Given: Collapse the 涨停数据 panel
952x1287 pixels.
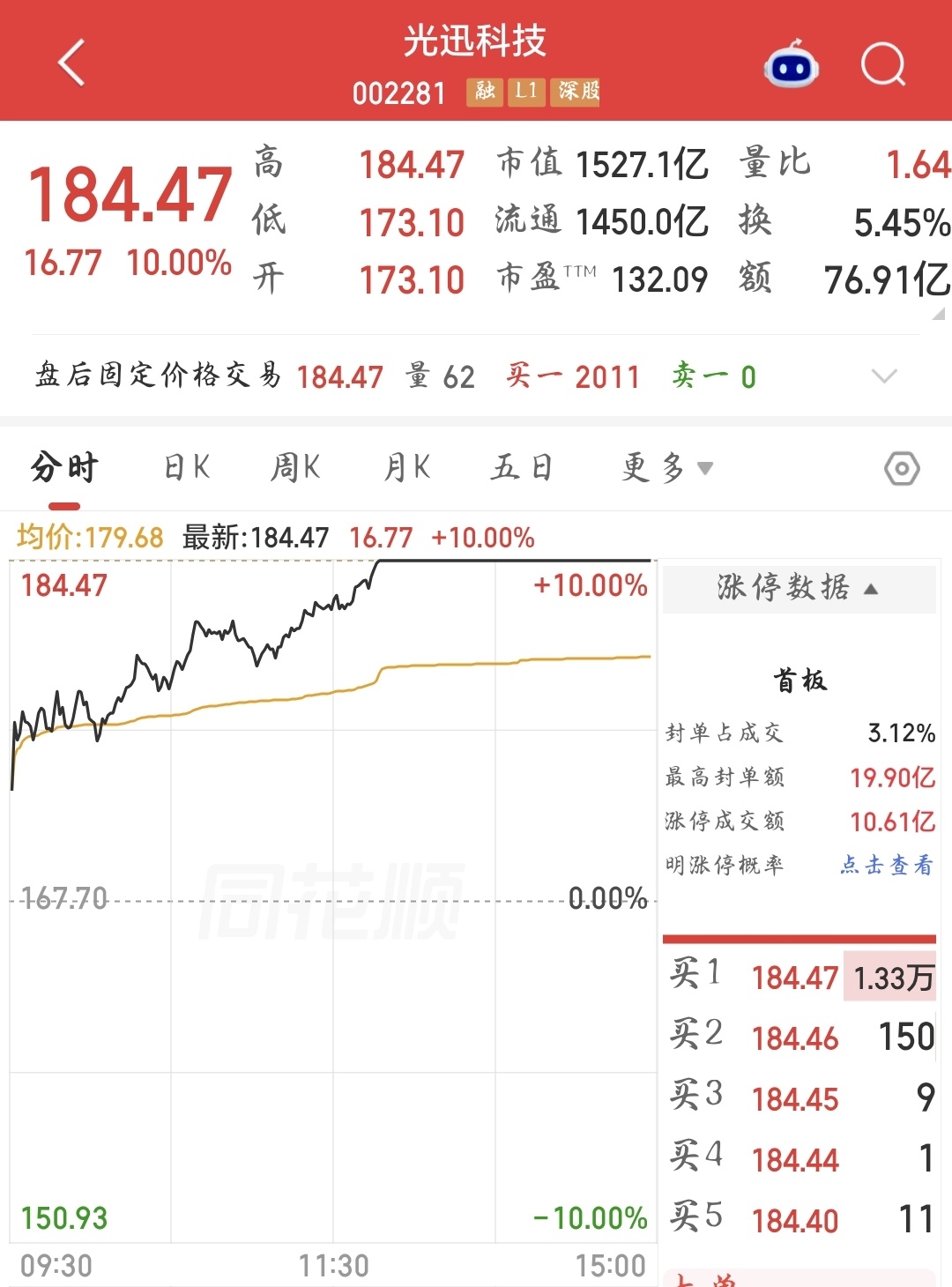Looking at the screenshot, I should 799,588.
